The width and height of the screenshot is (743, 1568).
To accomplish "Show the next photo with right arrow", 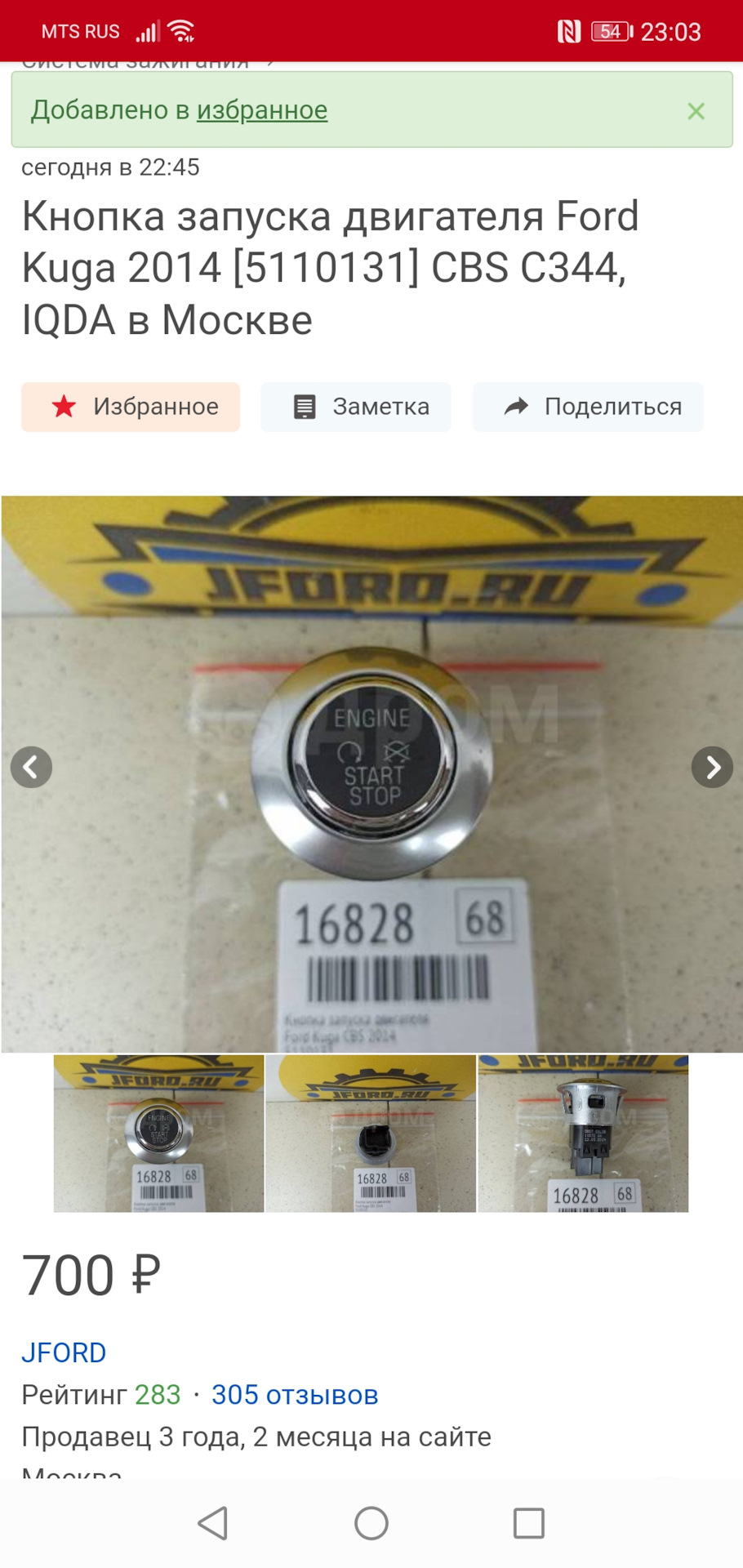I will pyautogui.click(x=712, y=767).
